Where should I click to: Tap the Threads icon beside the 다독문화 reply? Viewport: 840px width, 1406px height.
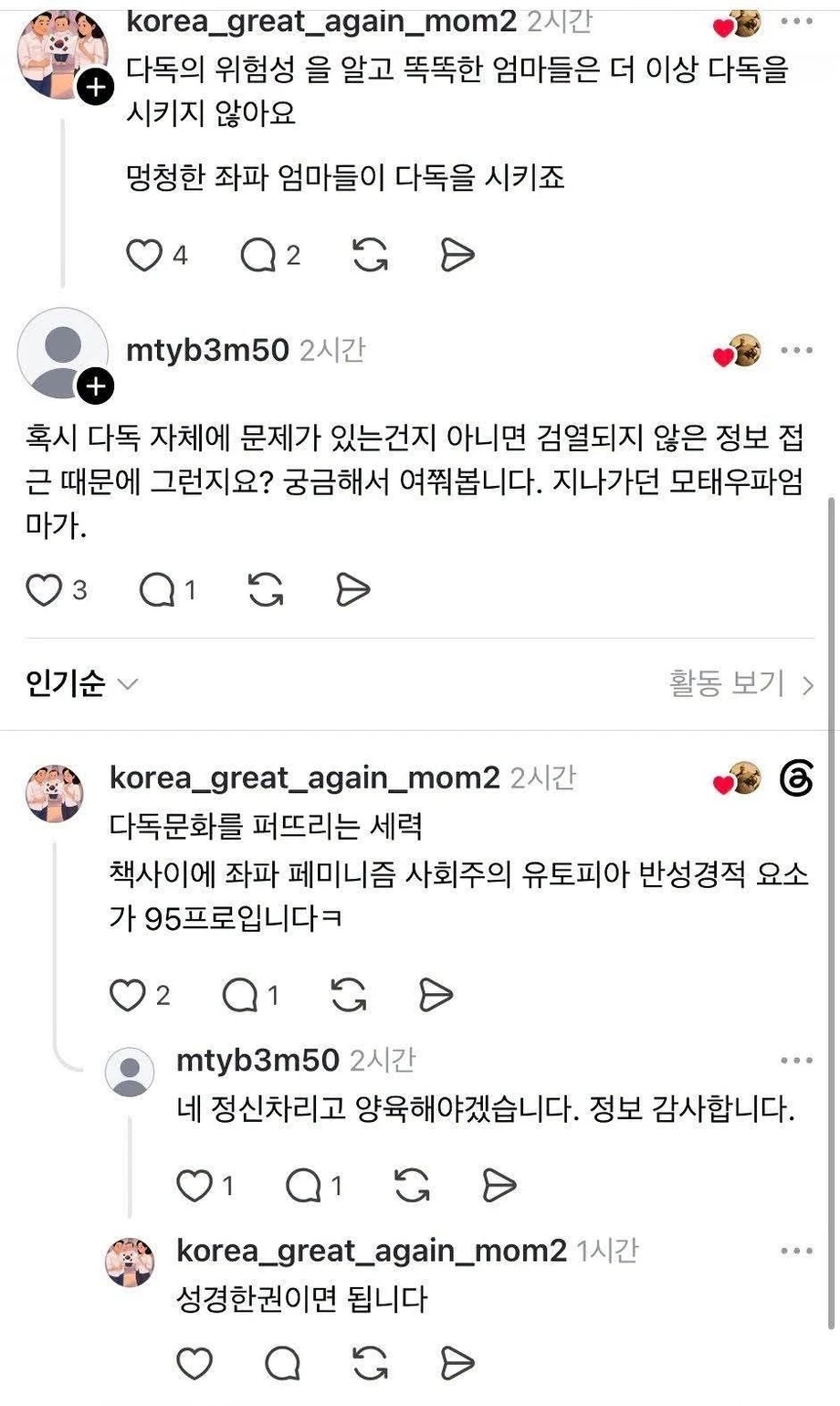click(x=796, y=779)
